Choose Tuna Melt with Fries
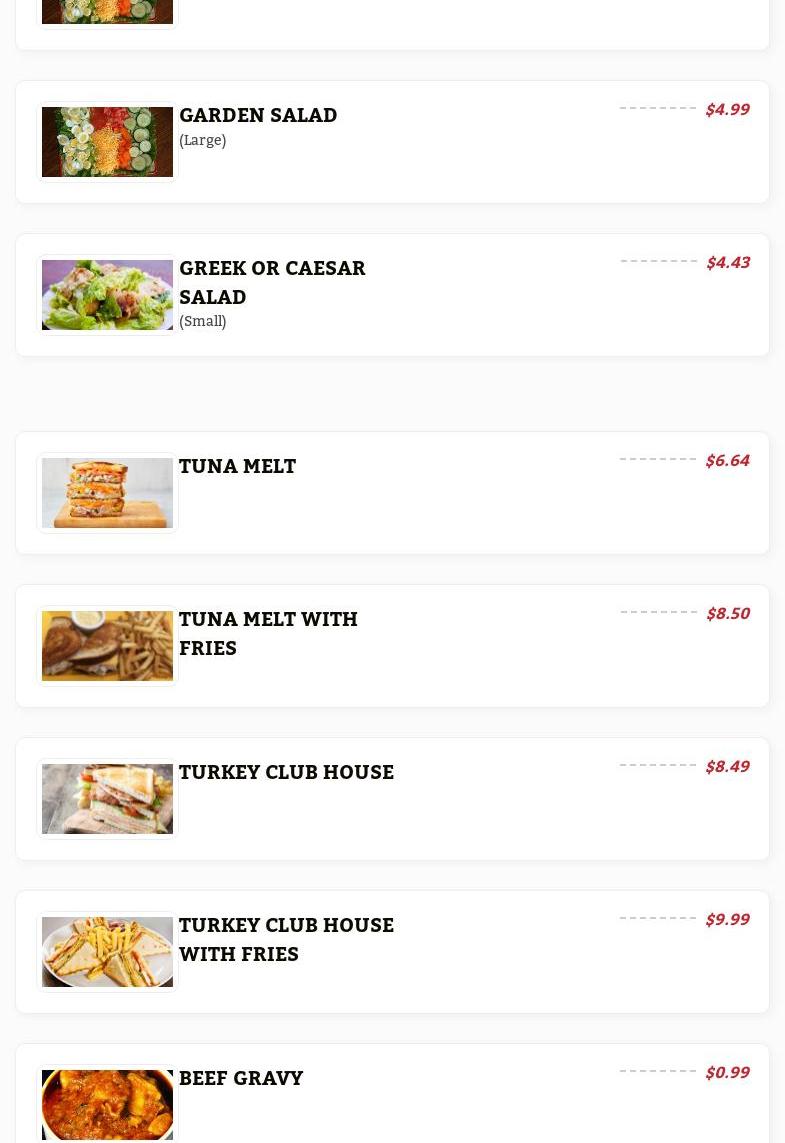Screen dimensions: 785x1143 pos(268,632)
